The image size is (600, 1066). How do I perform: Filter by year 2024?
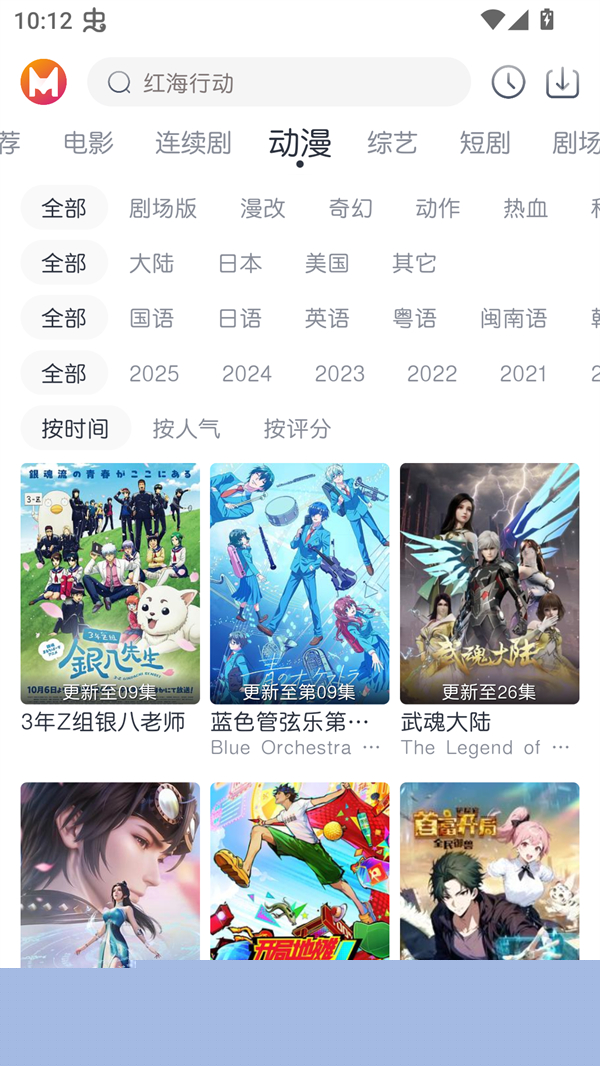point(247,373)
